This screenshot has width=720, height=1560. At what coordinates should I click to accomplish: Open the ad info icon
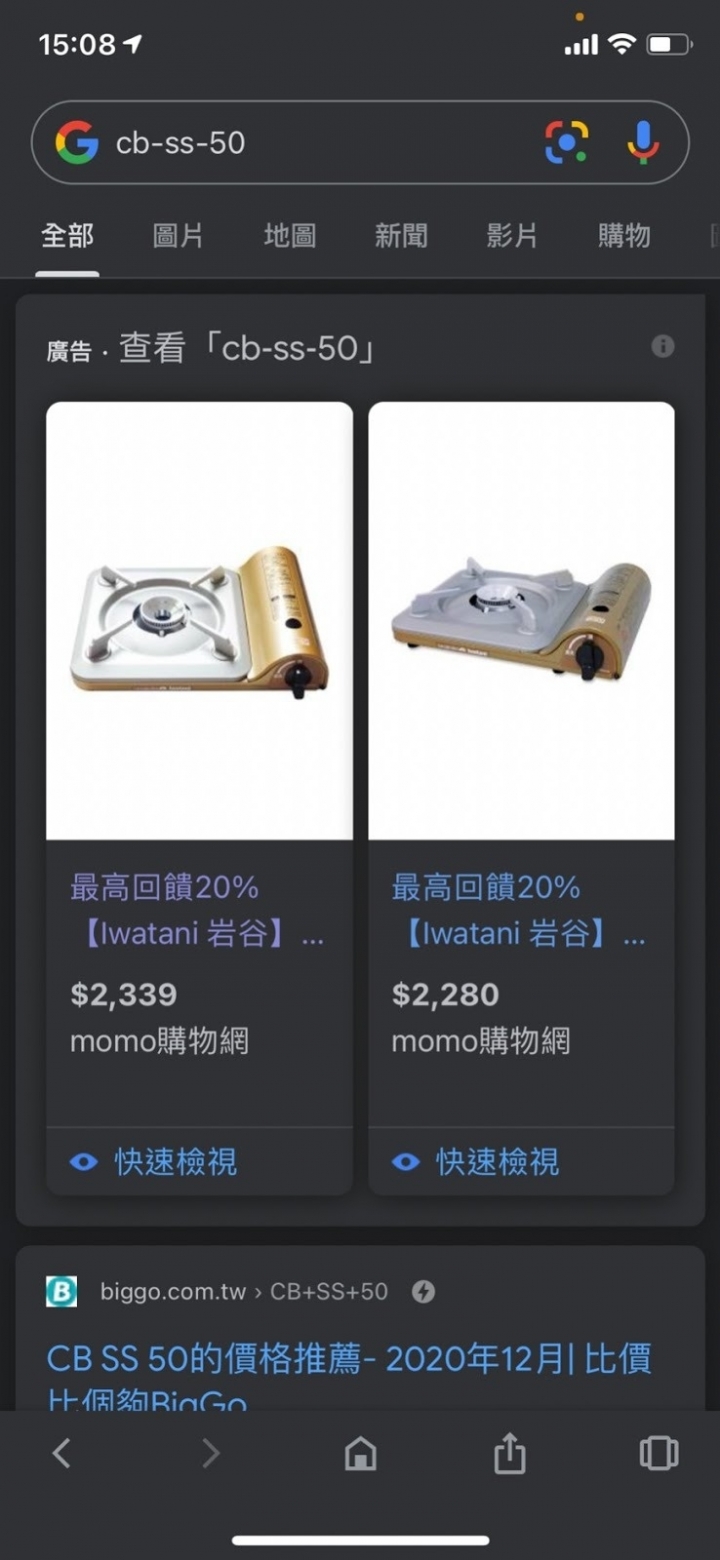pyautogui.click(x=662, y=347)
